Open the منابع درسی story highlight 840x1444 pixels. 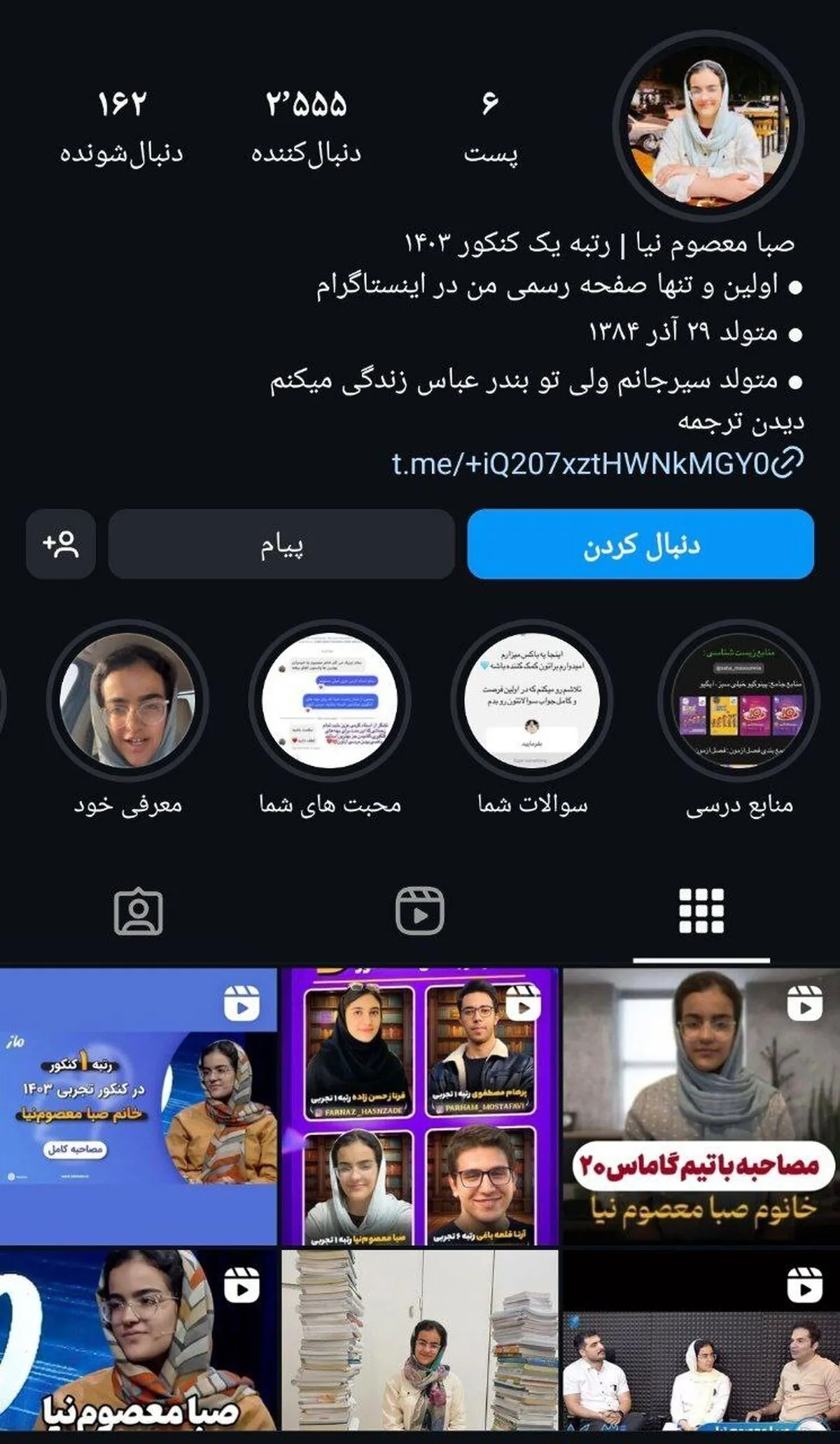[x=738, y=702]
